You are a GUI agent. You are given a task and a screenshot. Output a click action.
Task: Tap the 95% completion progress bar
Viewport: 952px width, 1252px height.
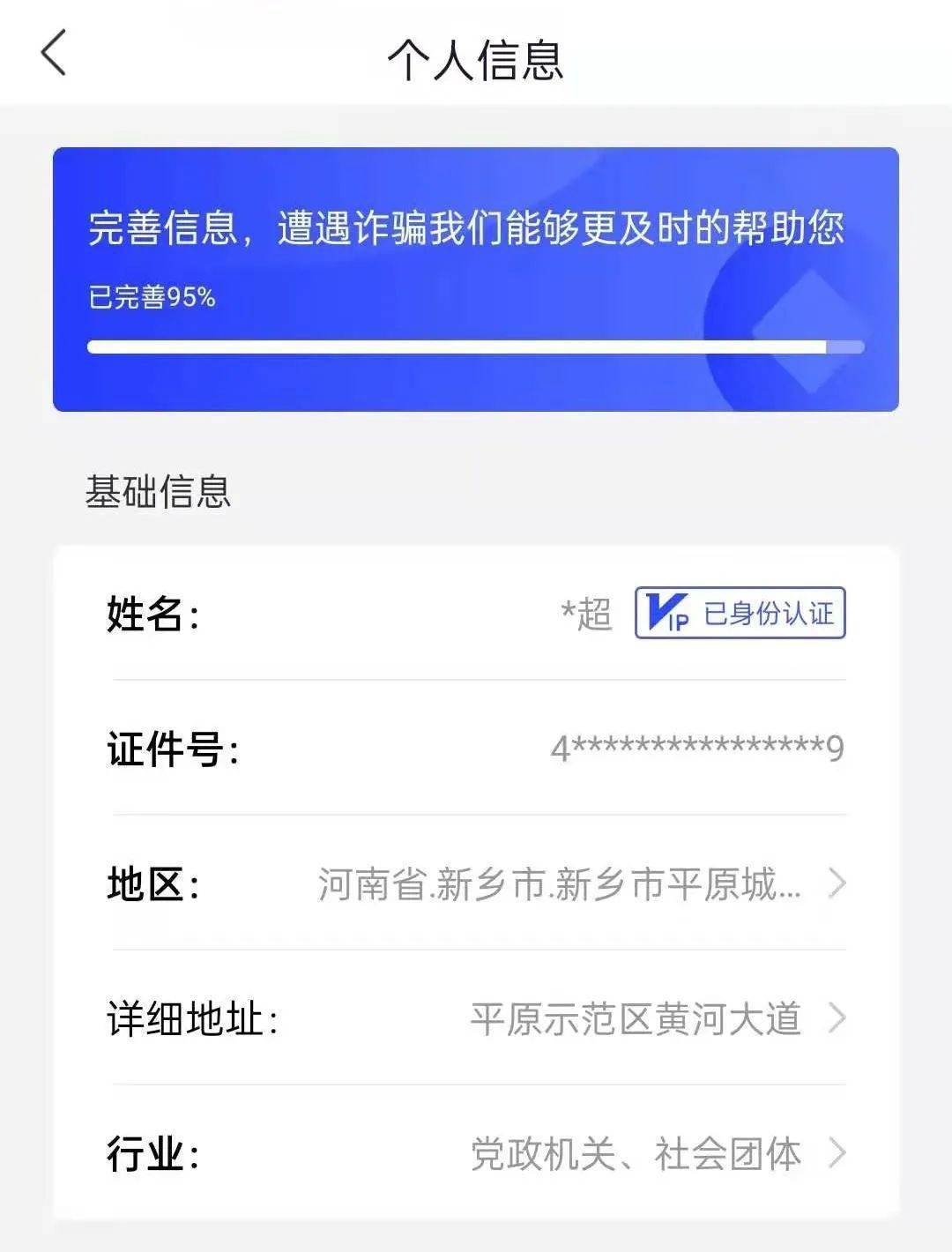click(476, 347)
